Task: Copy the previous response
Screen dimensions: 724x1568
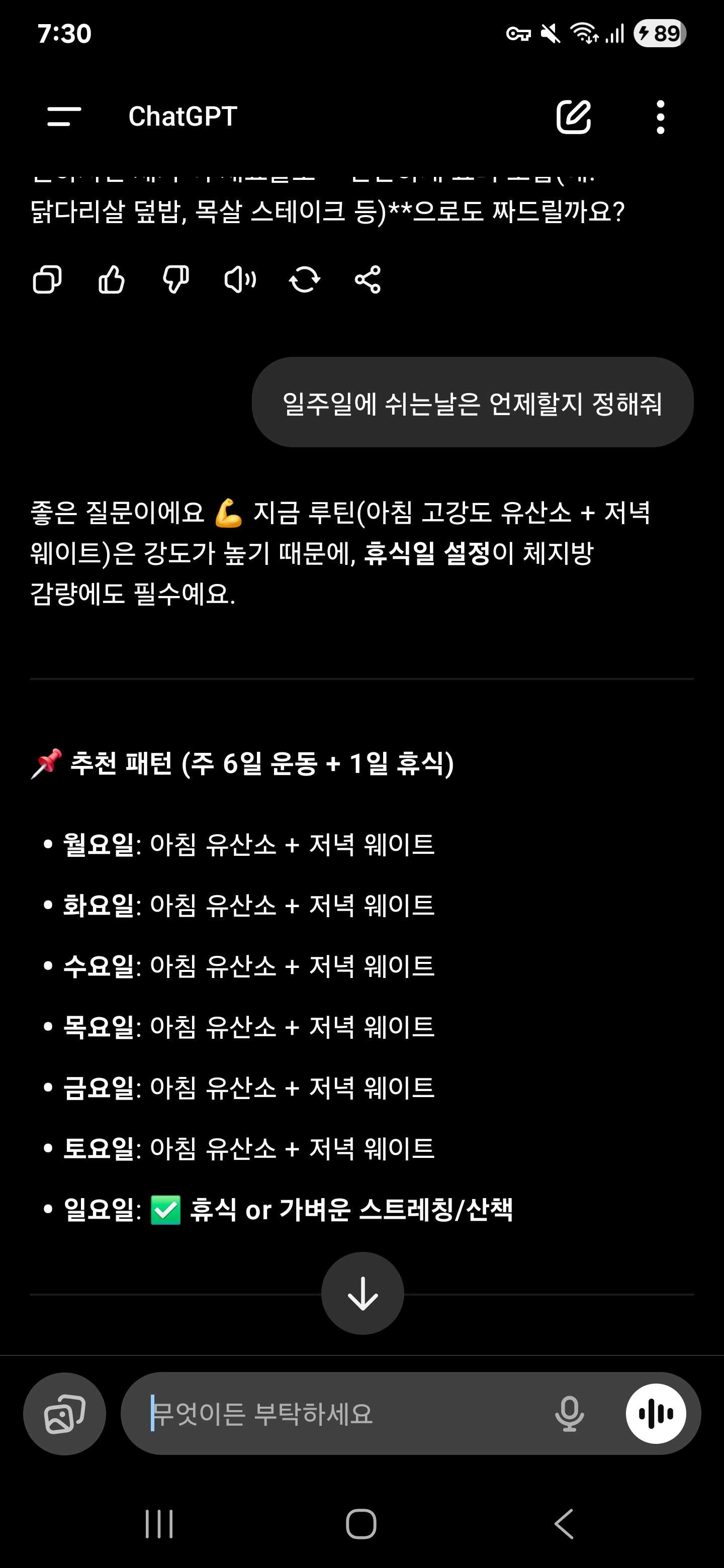Action: [47, 280]
